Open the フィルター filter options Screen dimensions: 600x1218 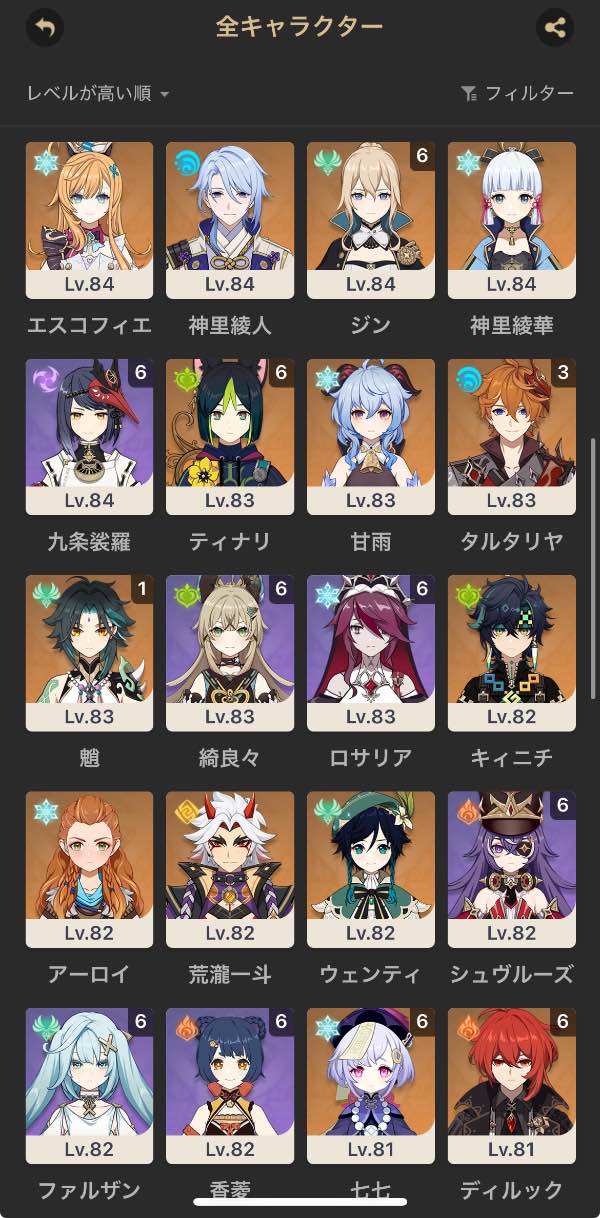pos(517,93)
